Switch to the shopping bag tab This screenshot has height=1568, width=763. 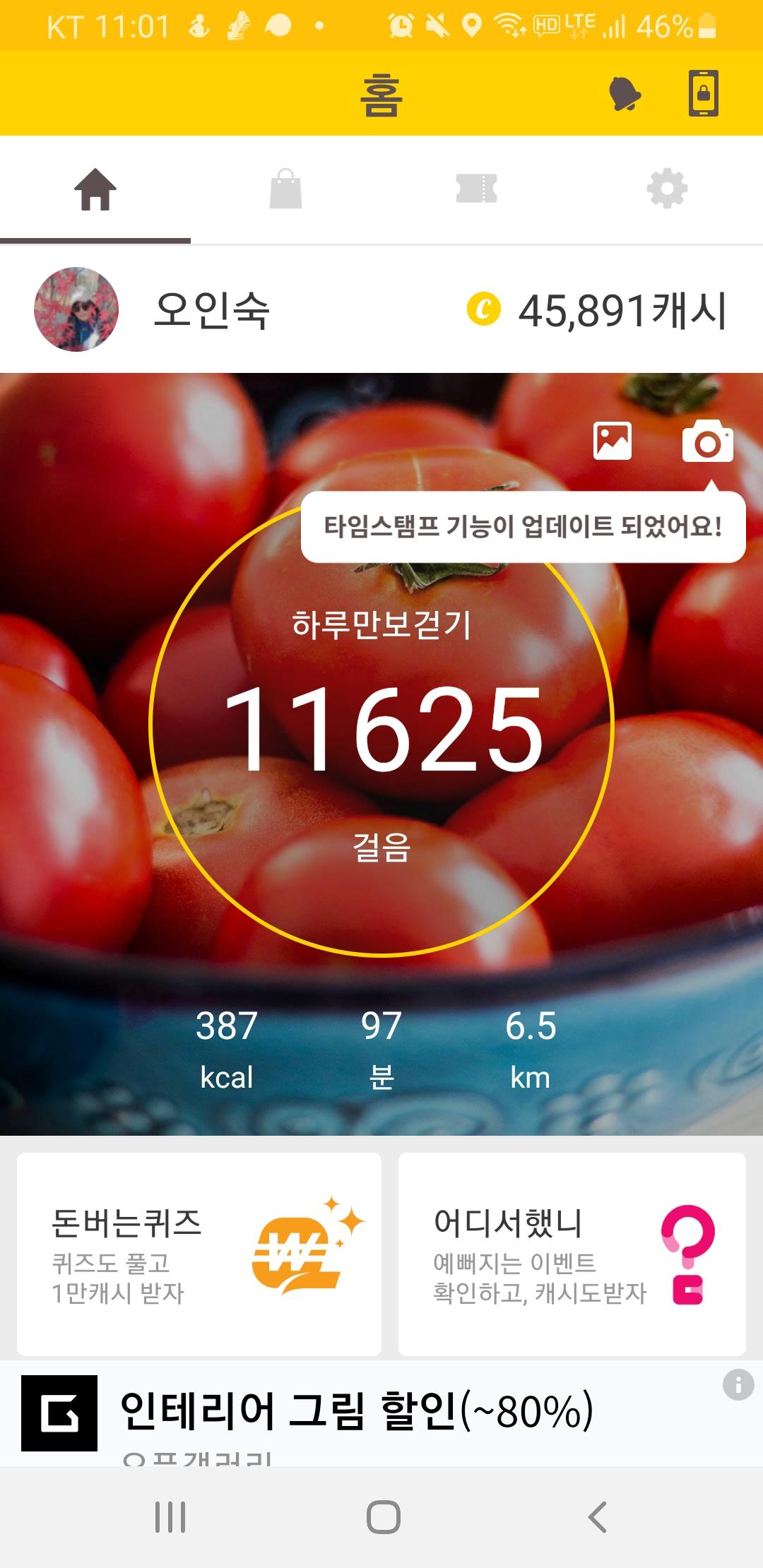tap(286, 189)
